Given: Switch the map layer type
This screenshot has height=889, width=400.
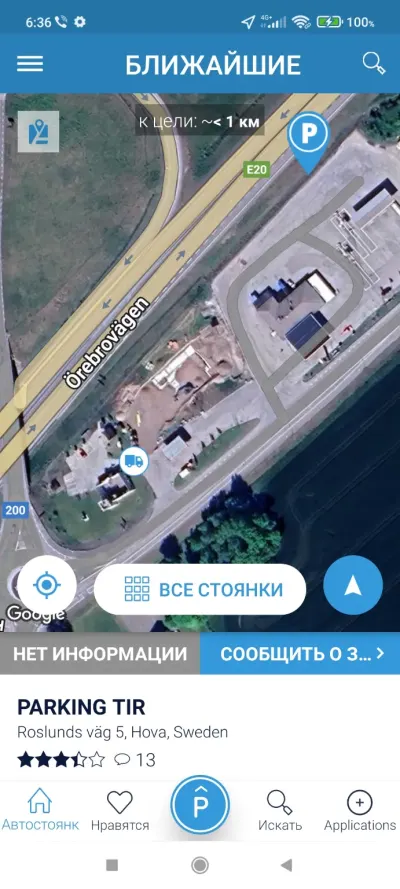Looking at the screenshot, I should click(38, 132).
